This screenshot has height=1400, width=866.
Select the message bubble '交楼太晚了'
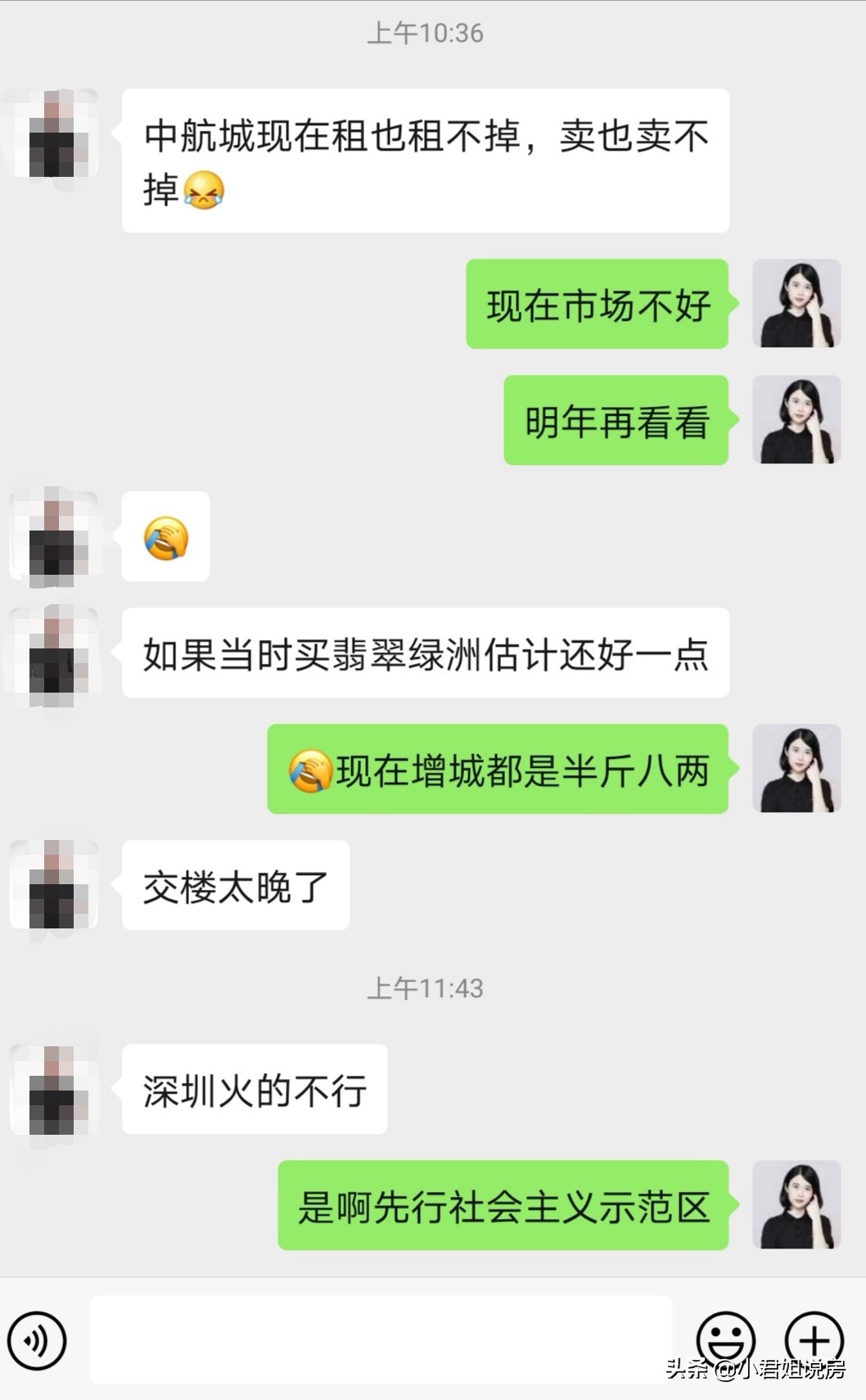(x=235, y=885)
